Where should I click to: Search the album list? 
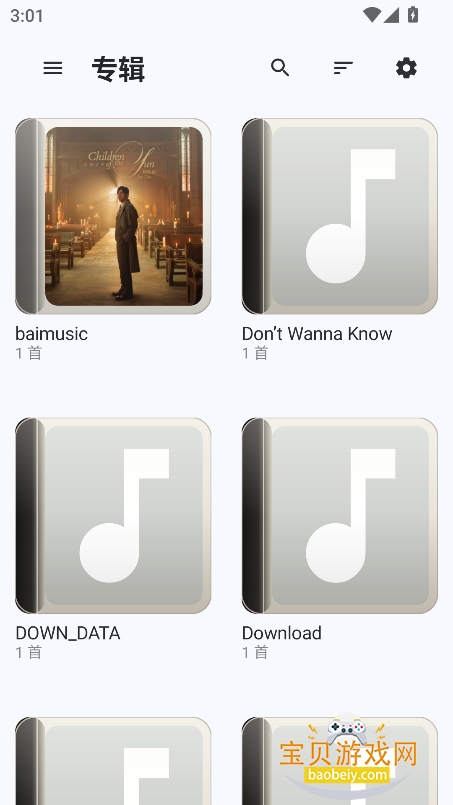pos(280,67)
